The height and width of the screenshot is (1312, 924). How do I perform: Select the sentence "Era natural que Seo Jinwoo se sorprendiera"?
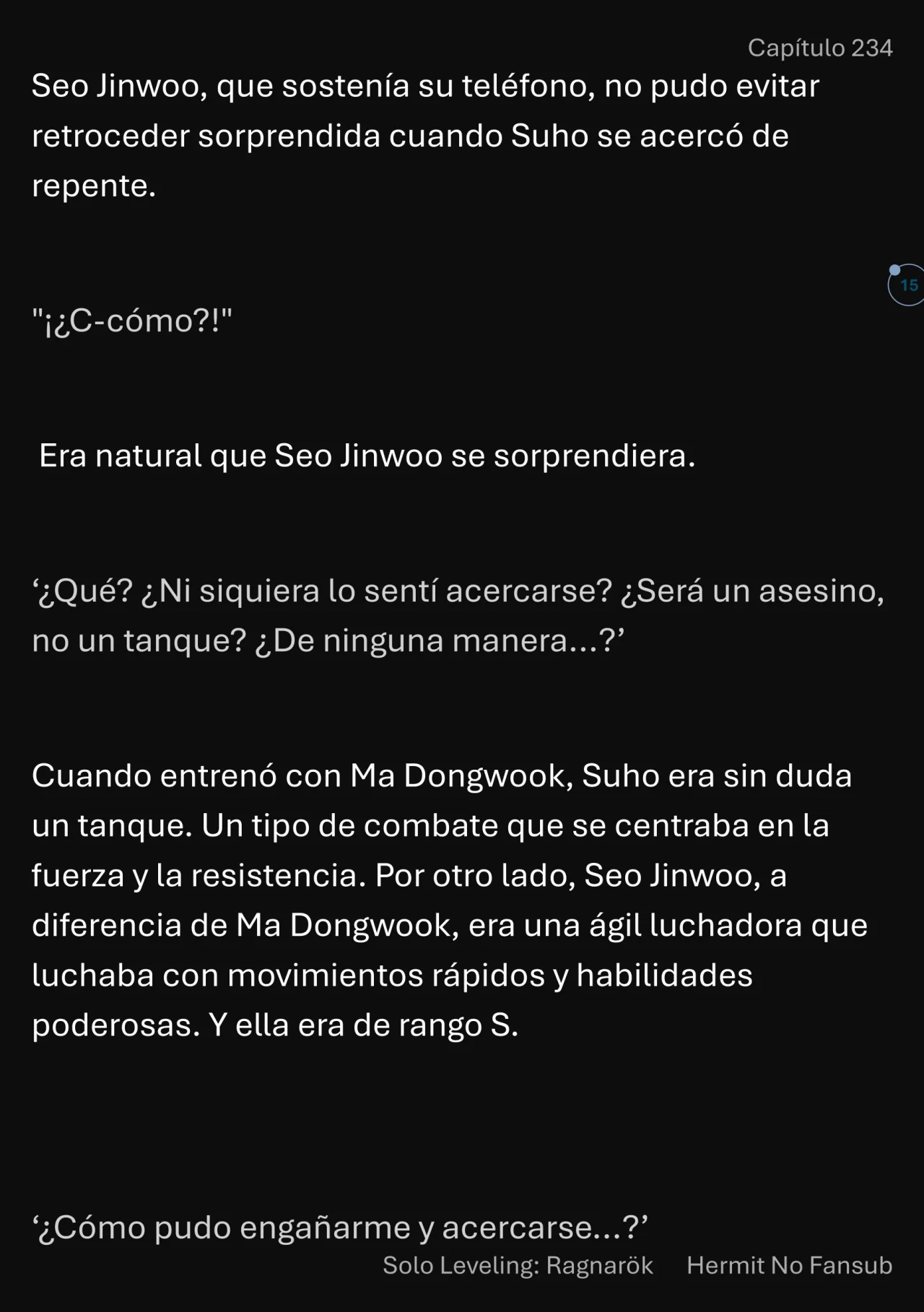(367, 456)
